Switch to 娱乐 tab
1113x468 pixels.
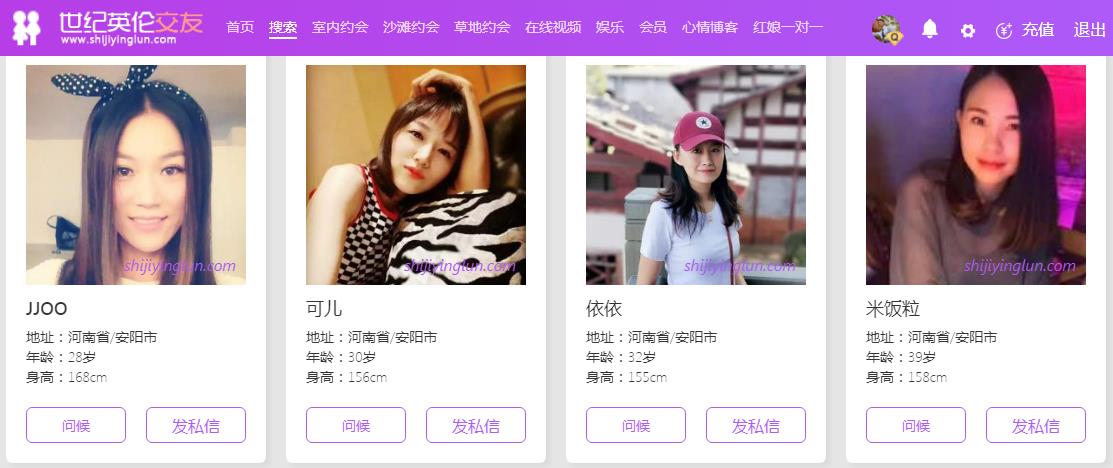[x=610, y=27]
